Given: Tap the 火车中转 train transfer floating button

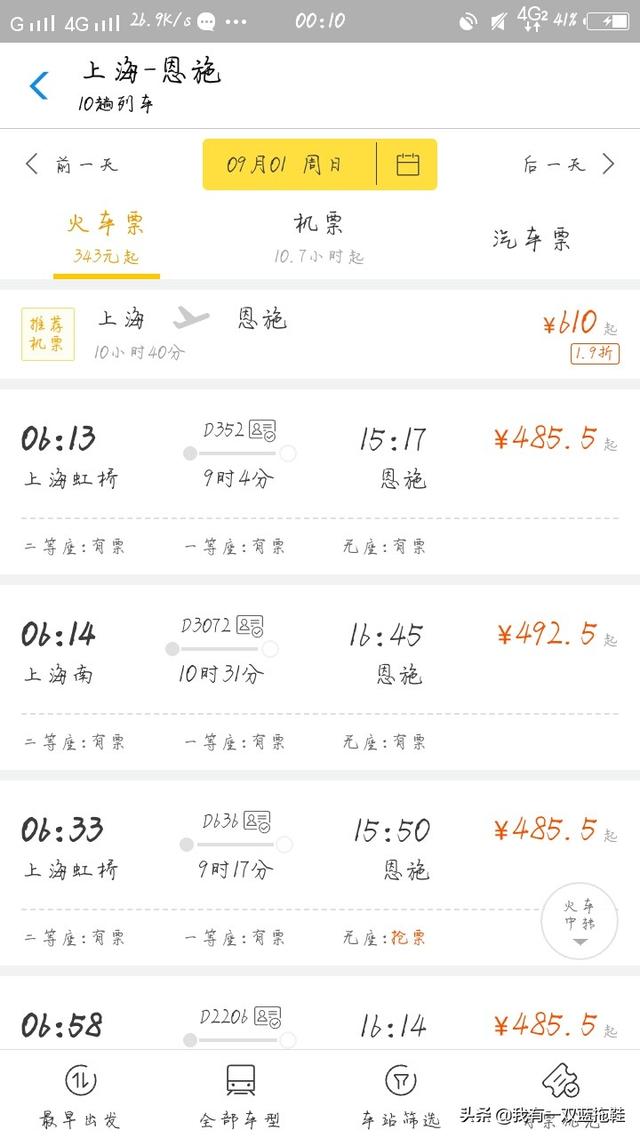Looking at the screenshot, I should tap(579, 921).
